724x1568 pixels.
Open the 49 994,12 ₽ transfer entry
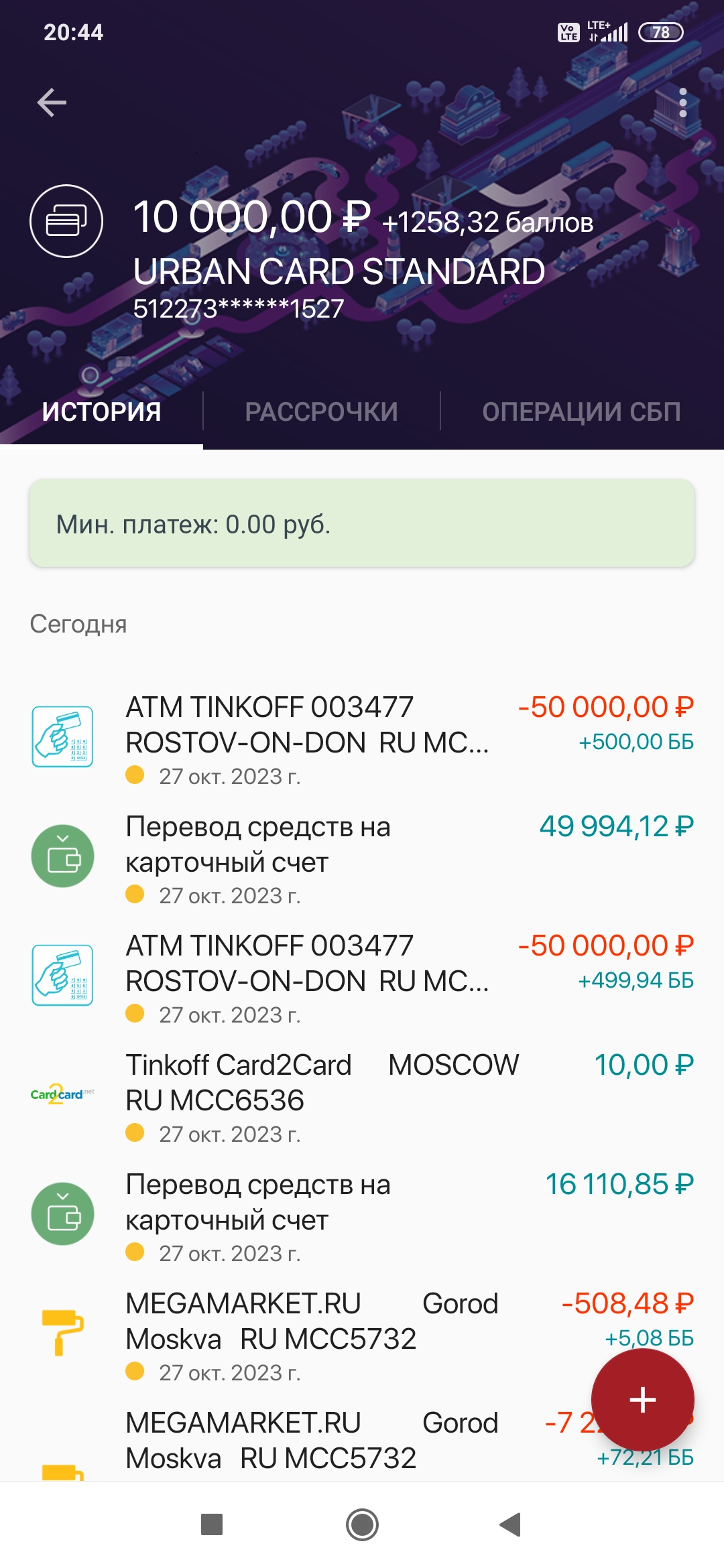point(362,858)
